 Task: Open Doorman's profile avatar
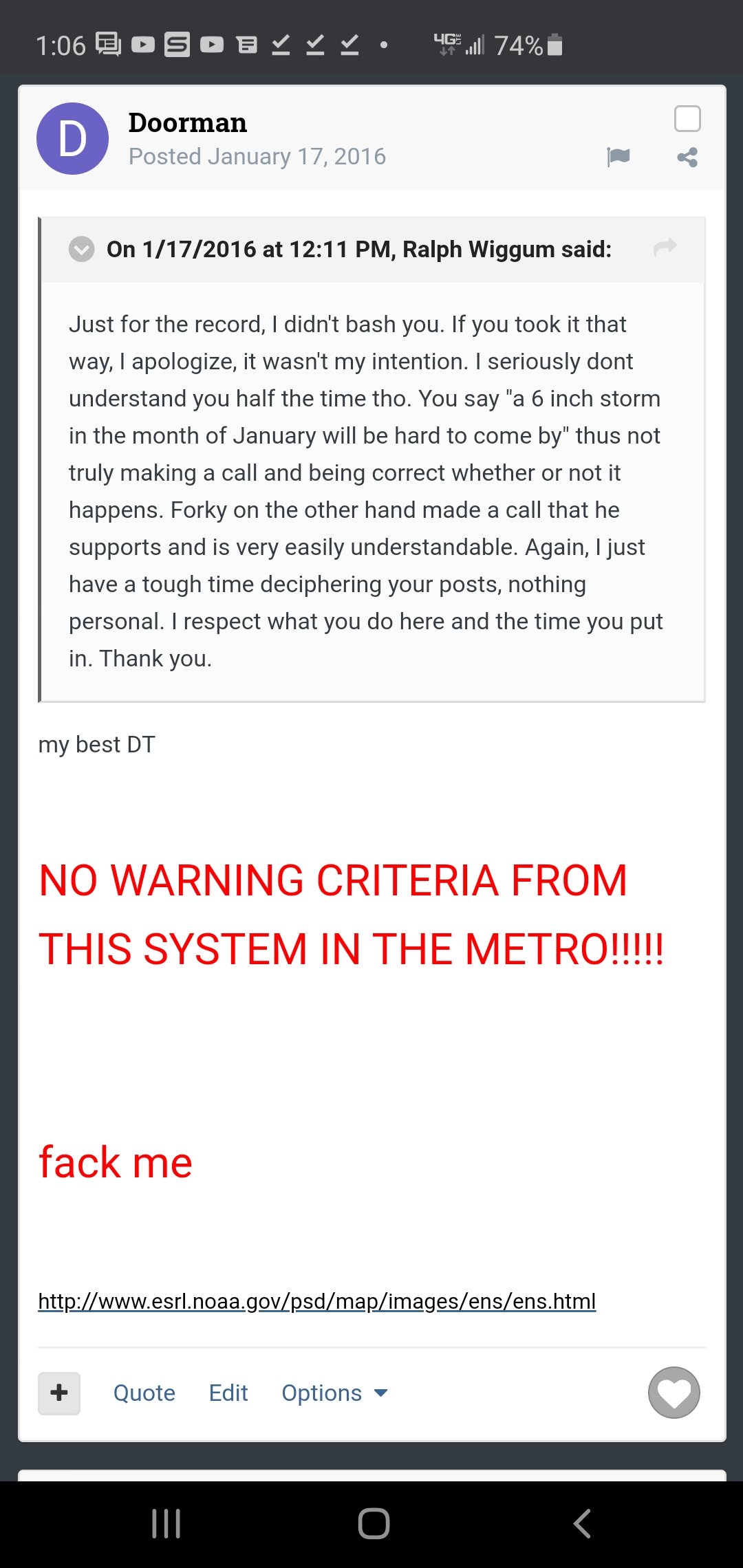pos(72,138)
